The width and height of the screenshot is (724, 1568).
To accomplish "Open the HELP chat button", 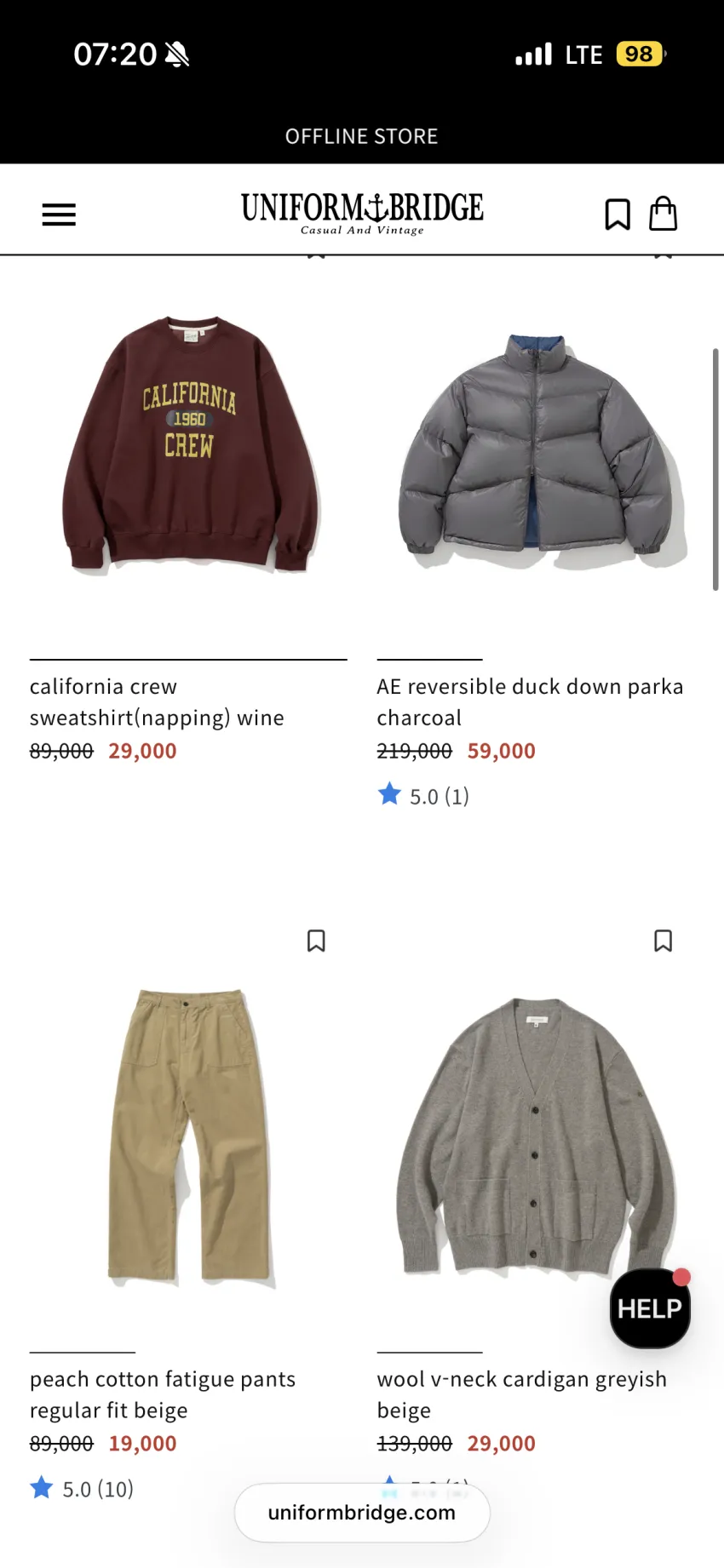I will [x=650, y=1308].
